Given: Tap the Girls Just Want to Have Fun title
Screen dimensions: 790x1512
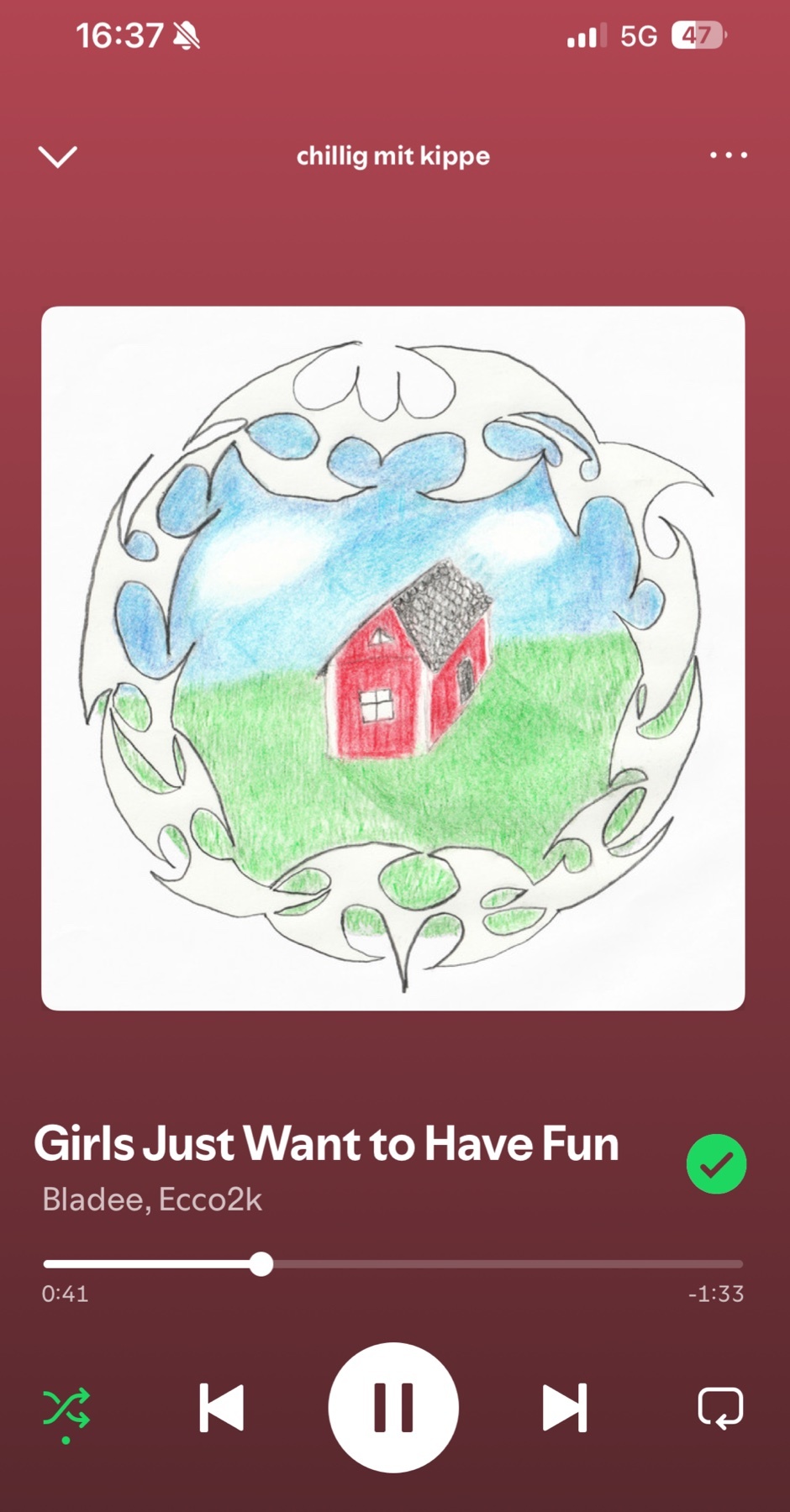Looking at the screenshot, I should point(326,1144).
